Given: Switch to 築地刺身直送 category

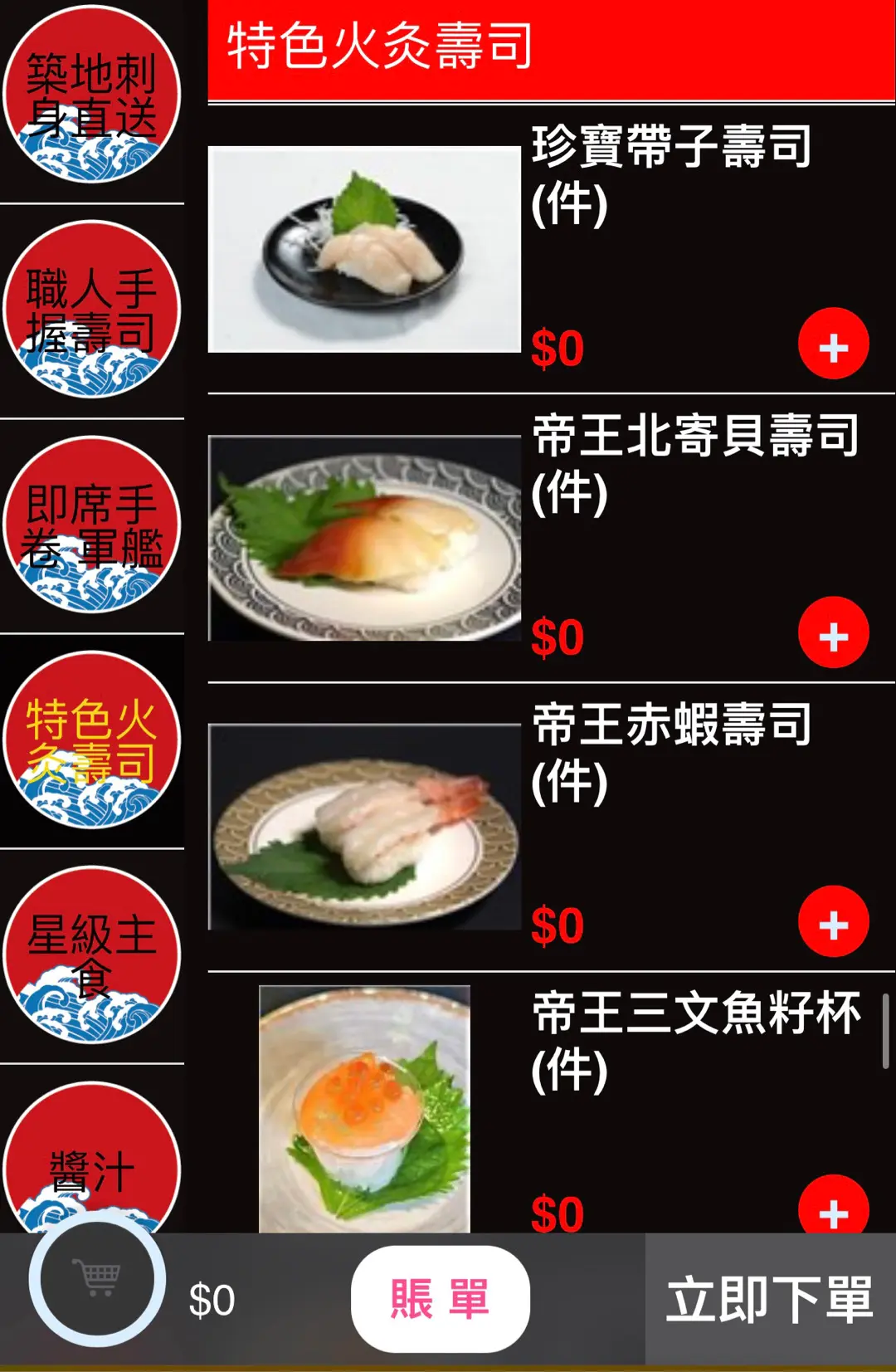Looking at the screenshot, I should coord(91,95).
